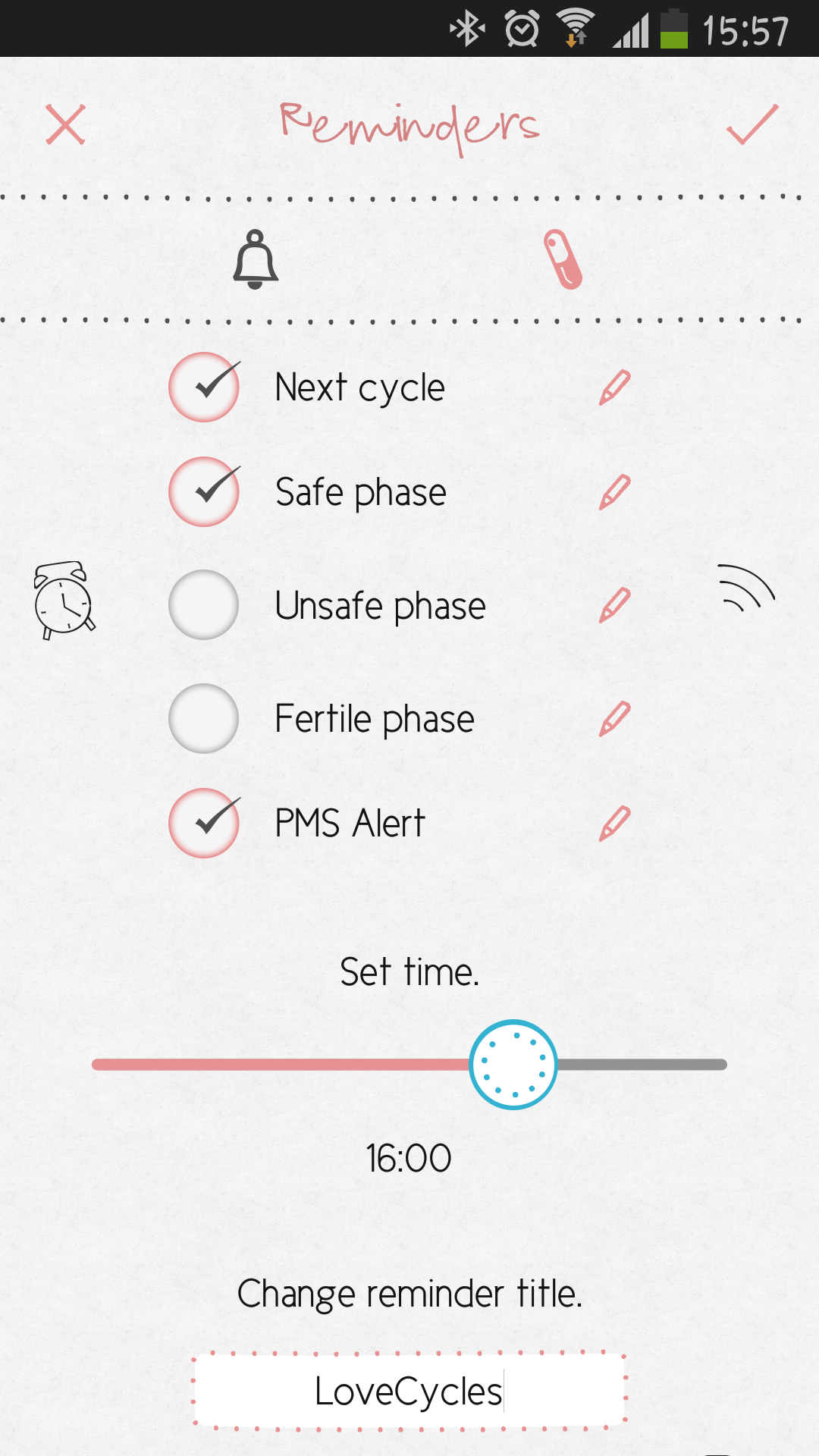
Task: Click the alarm clock illustration
Action: [64, 601]
